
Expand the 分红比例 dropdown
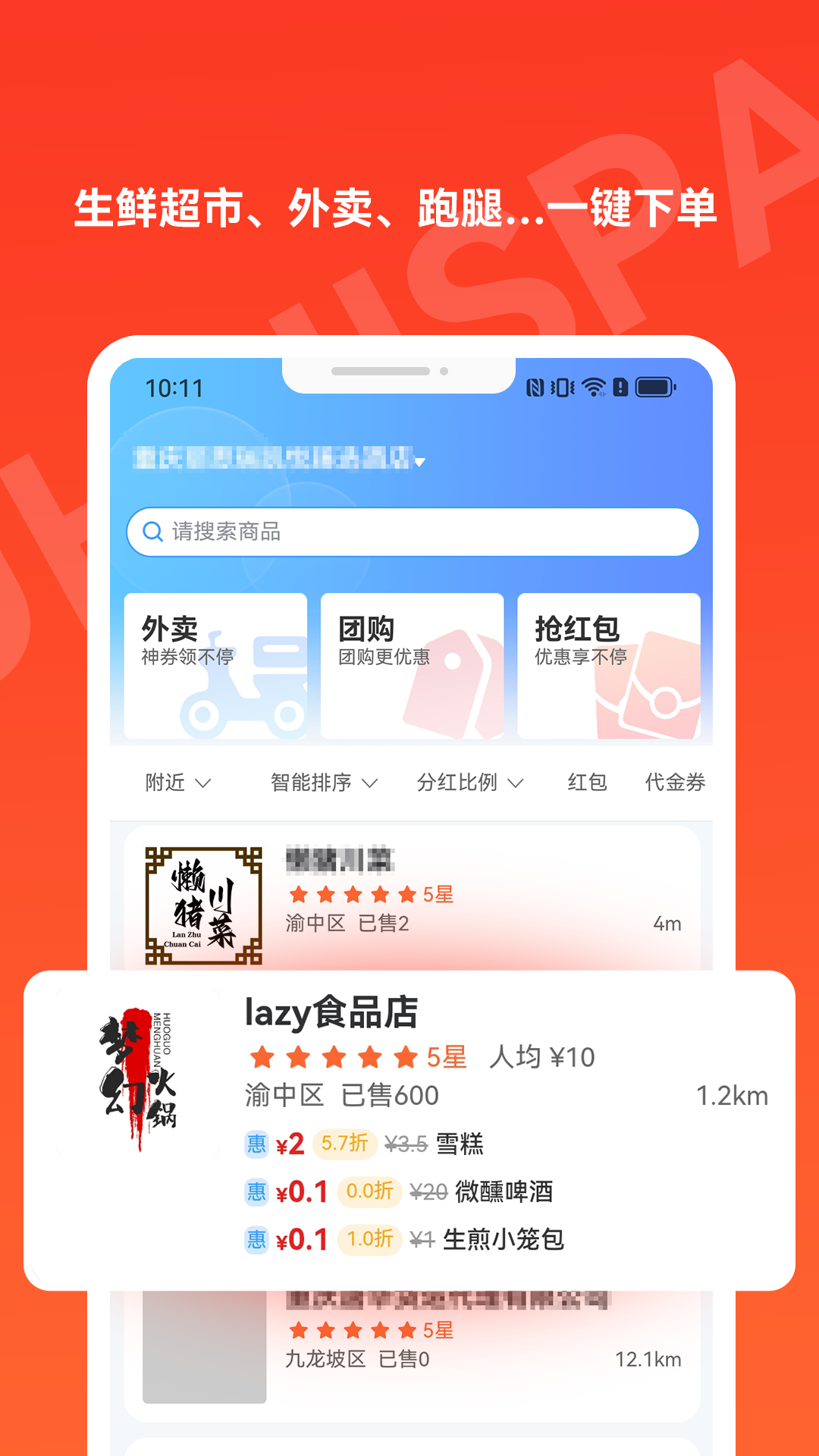[470, 783]
